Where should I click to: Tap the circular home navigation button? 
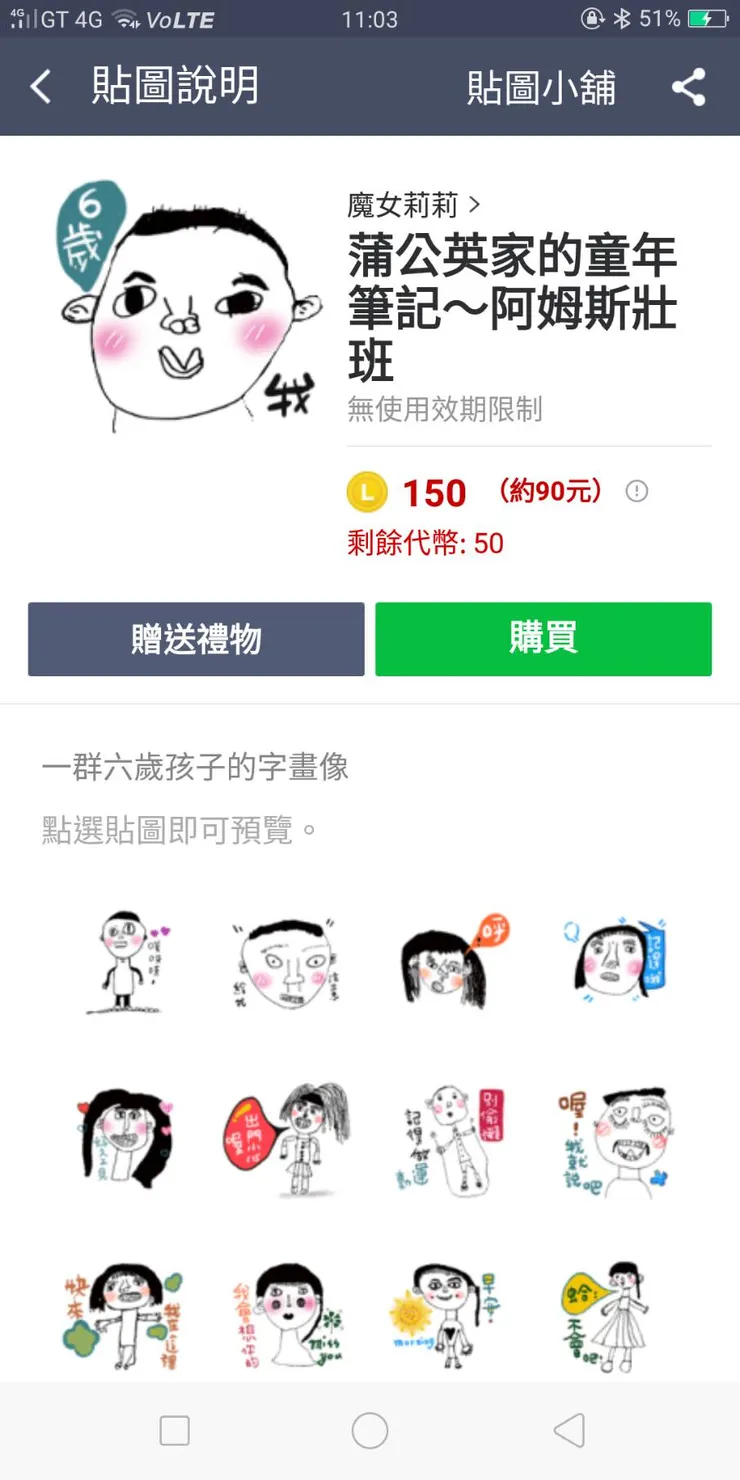[370, 1430]
